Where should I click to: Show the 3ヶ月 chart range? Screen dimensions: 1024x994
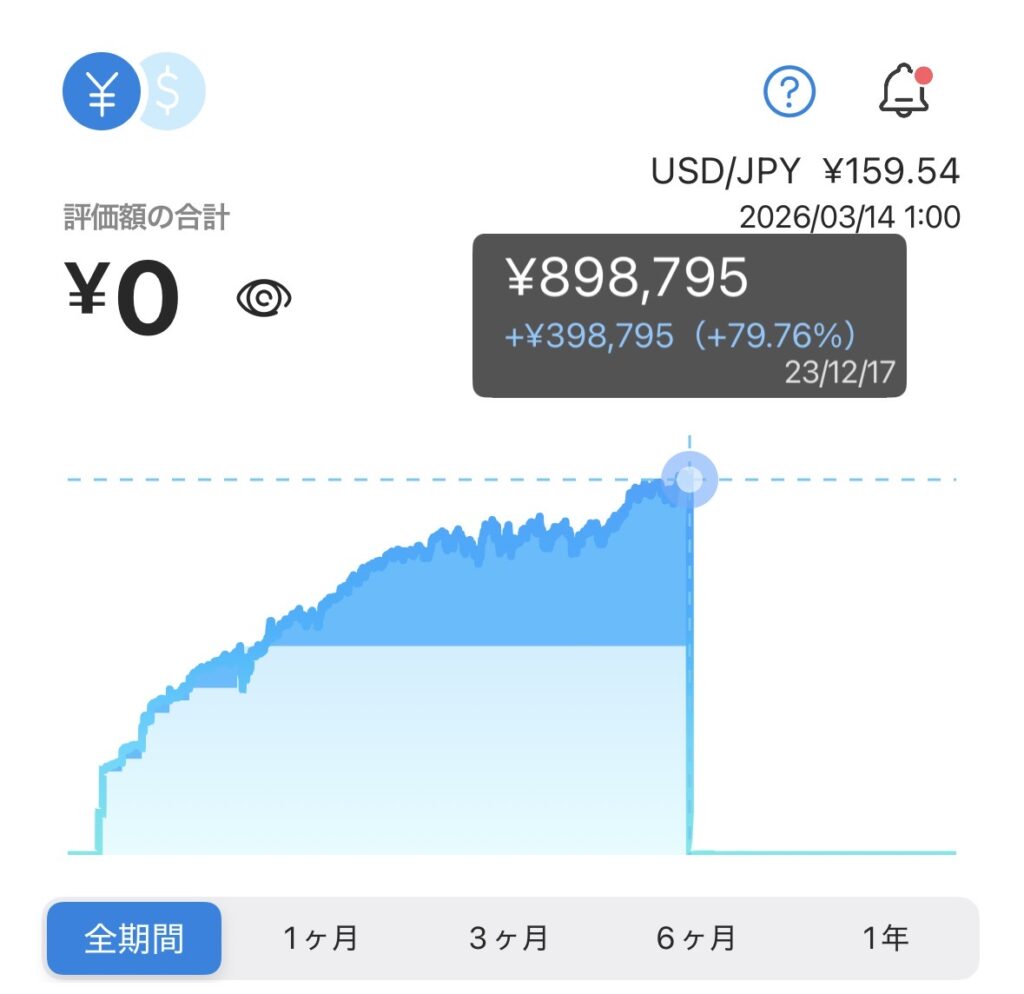(x=508, y=938)
